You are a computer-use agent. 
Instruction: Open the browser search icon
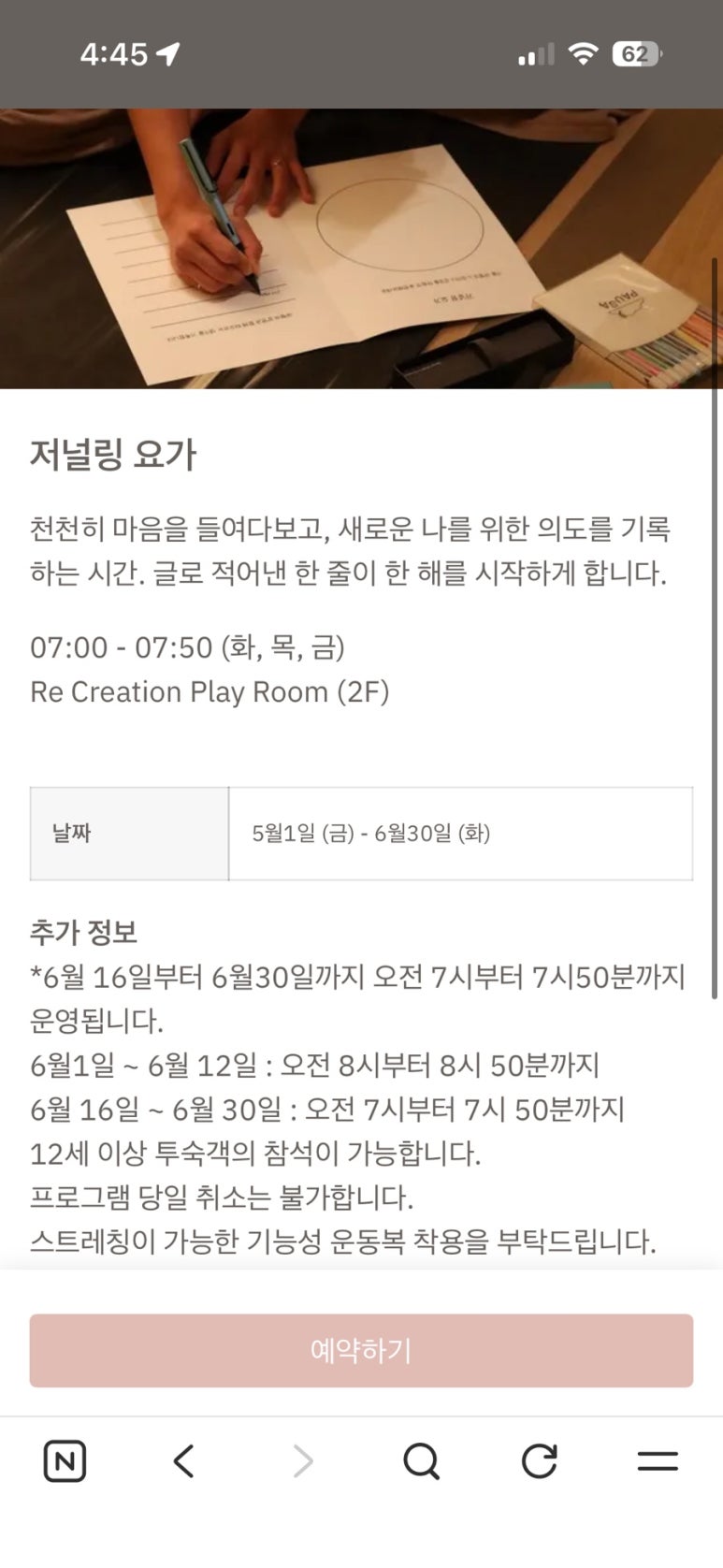click(x=421, y=1461)
